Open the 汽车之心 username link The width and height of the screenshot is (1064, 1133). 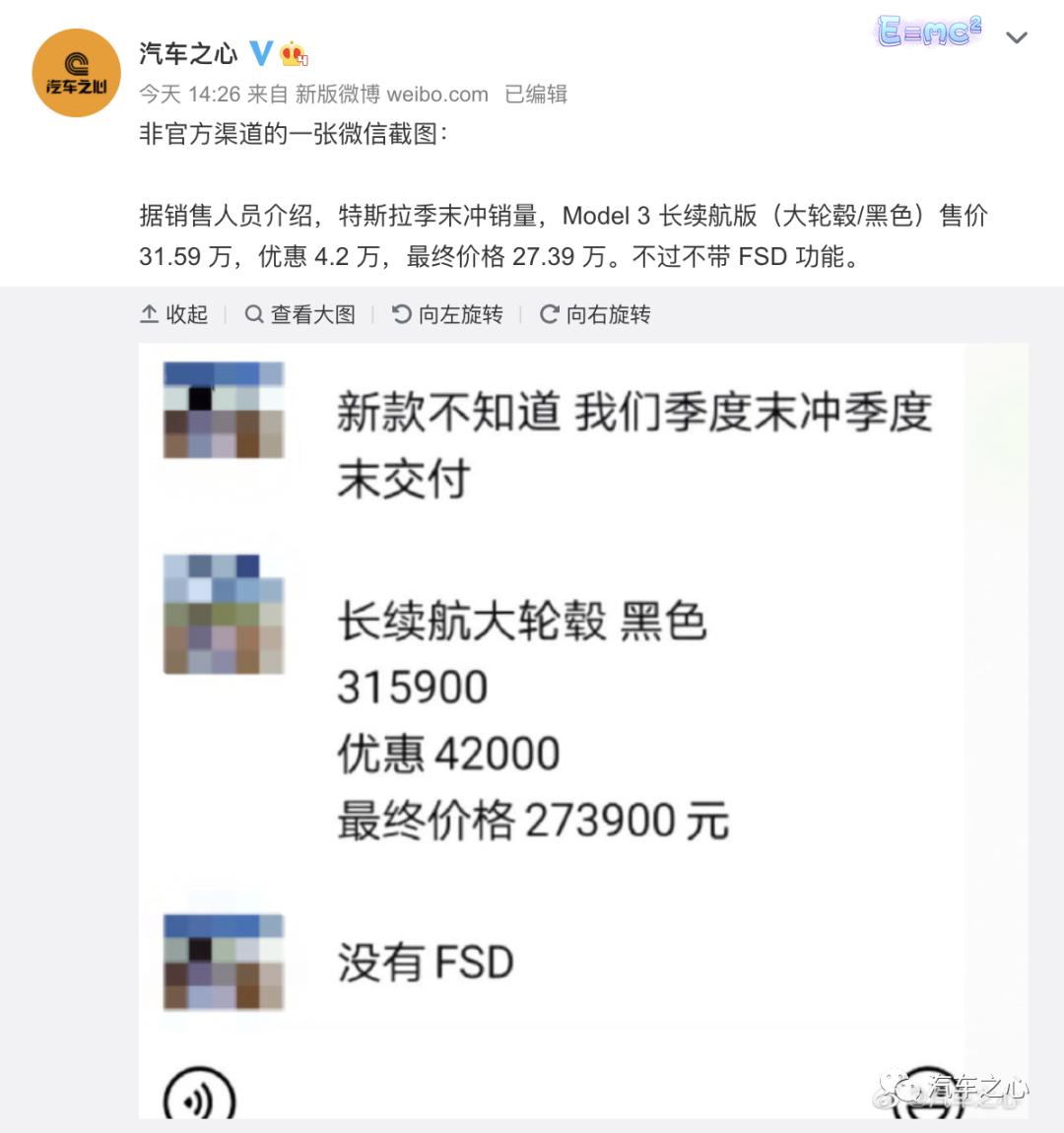point(188,53)
